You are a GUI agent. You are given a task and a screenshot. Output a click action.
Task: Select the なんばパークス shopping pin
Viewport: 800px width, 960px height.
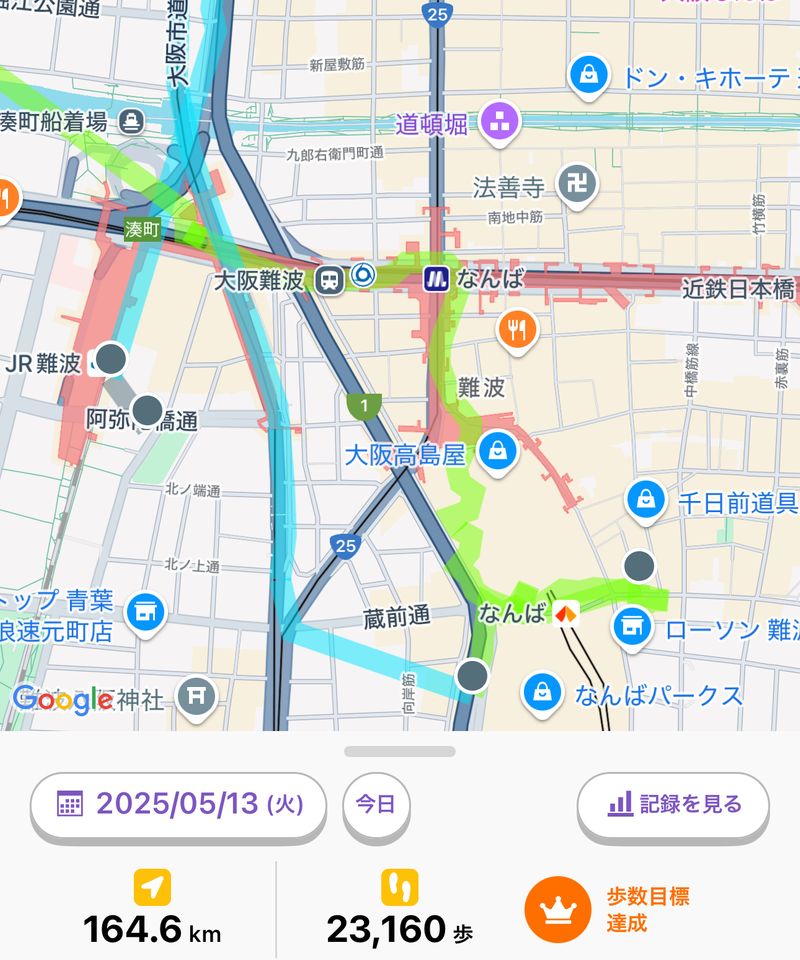coord(541,692)
